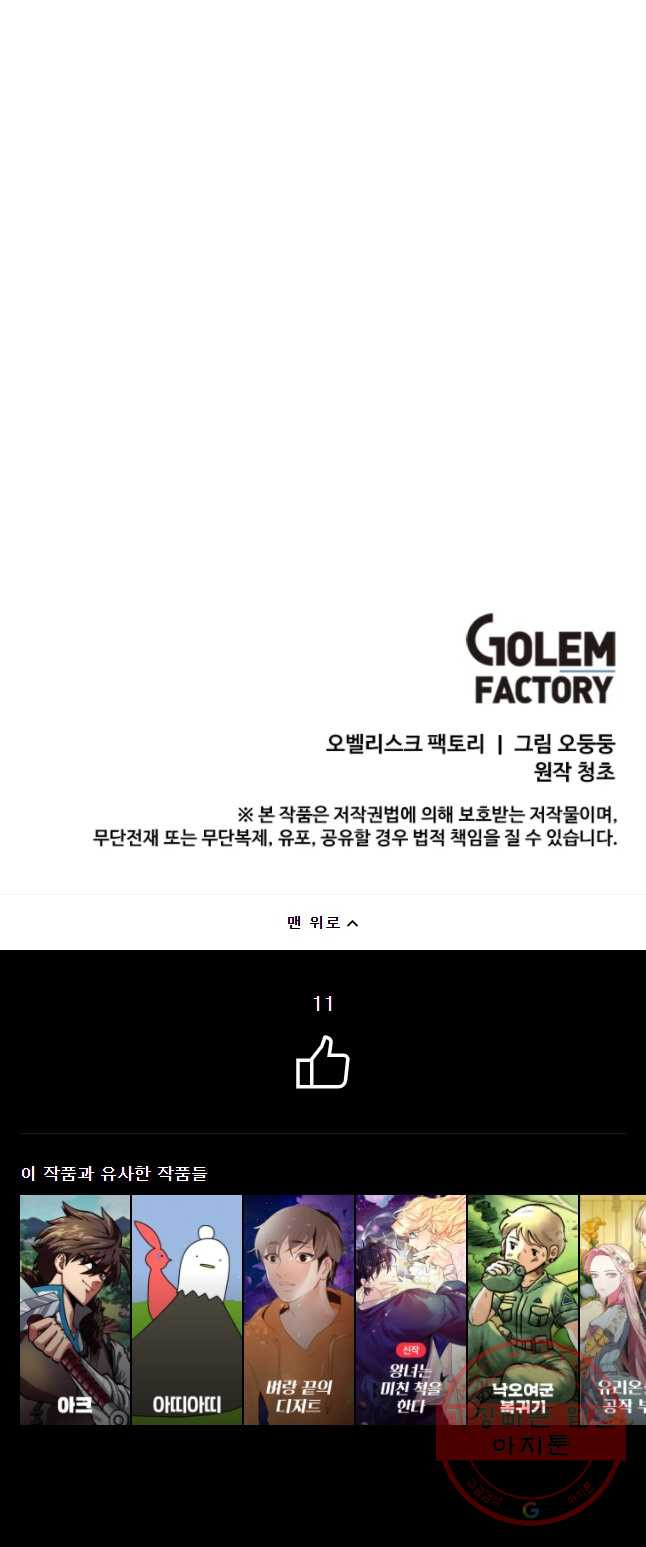Screen dimensions: 646x1547
Task: Open '왕녀는 미친 척을 한다' webtoon
Action: (x=411, y=1308)
